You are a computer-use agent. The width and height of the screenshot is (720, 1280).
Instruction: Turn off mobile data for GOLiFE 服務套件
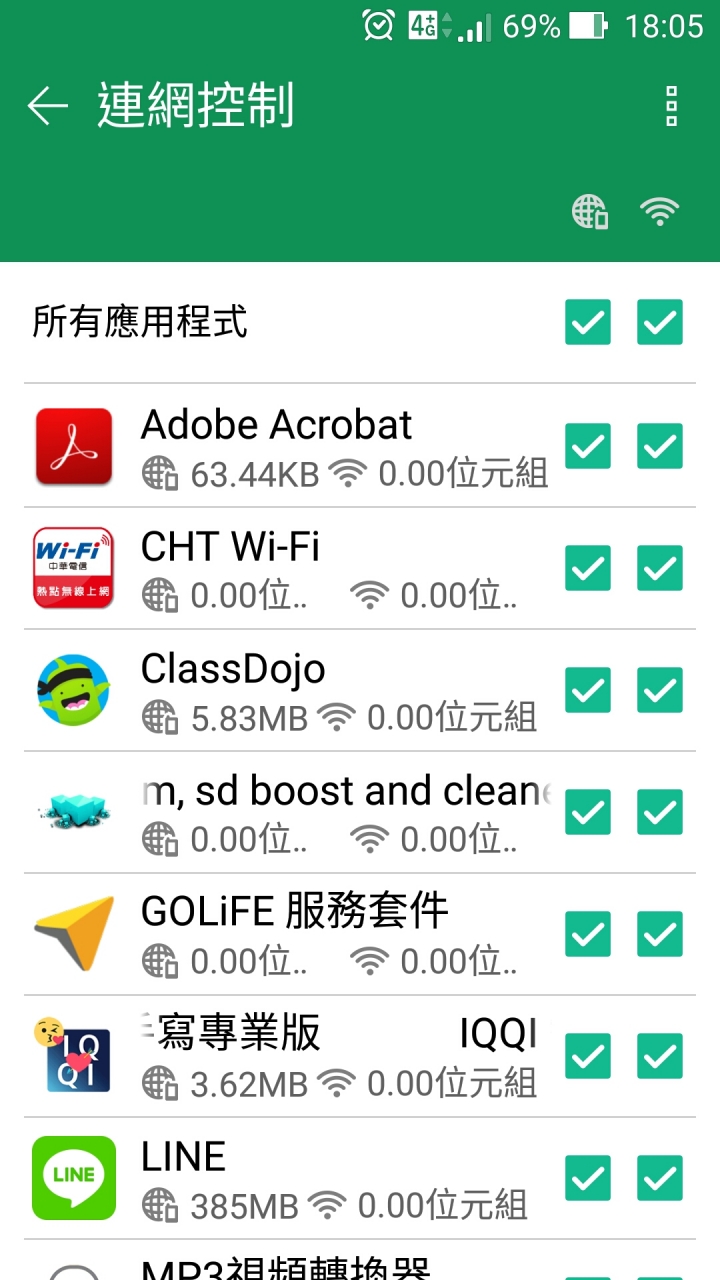click(588, 934)
